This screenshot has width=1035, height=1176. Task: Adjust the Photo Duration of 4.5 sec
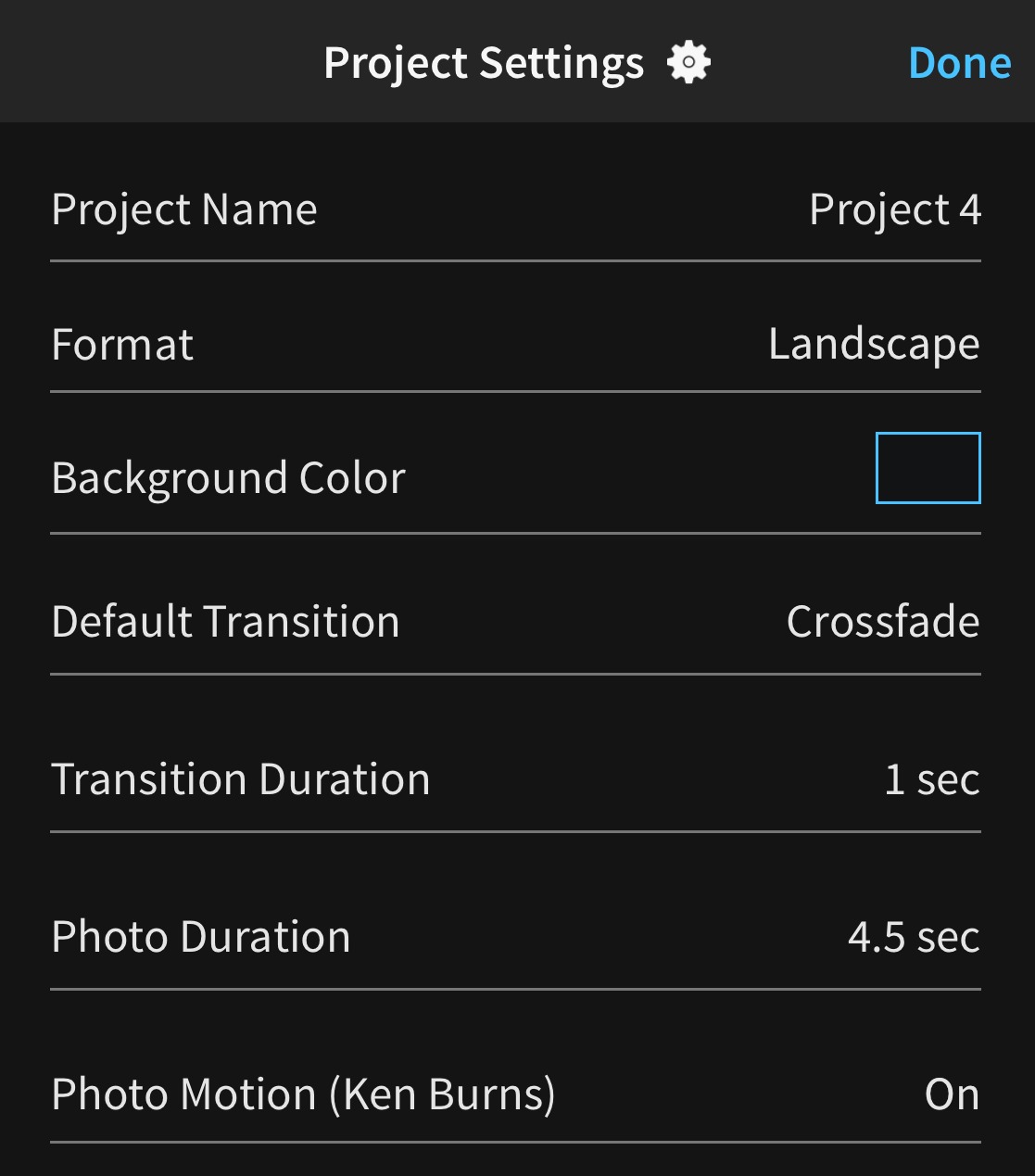914,936
